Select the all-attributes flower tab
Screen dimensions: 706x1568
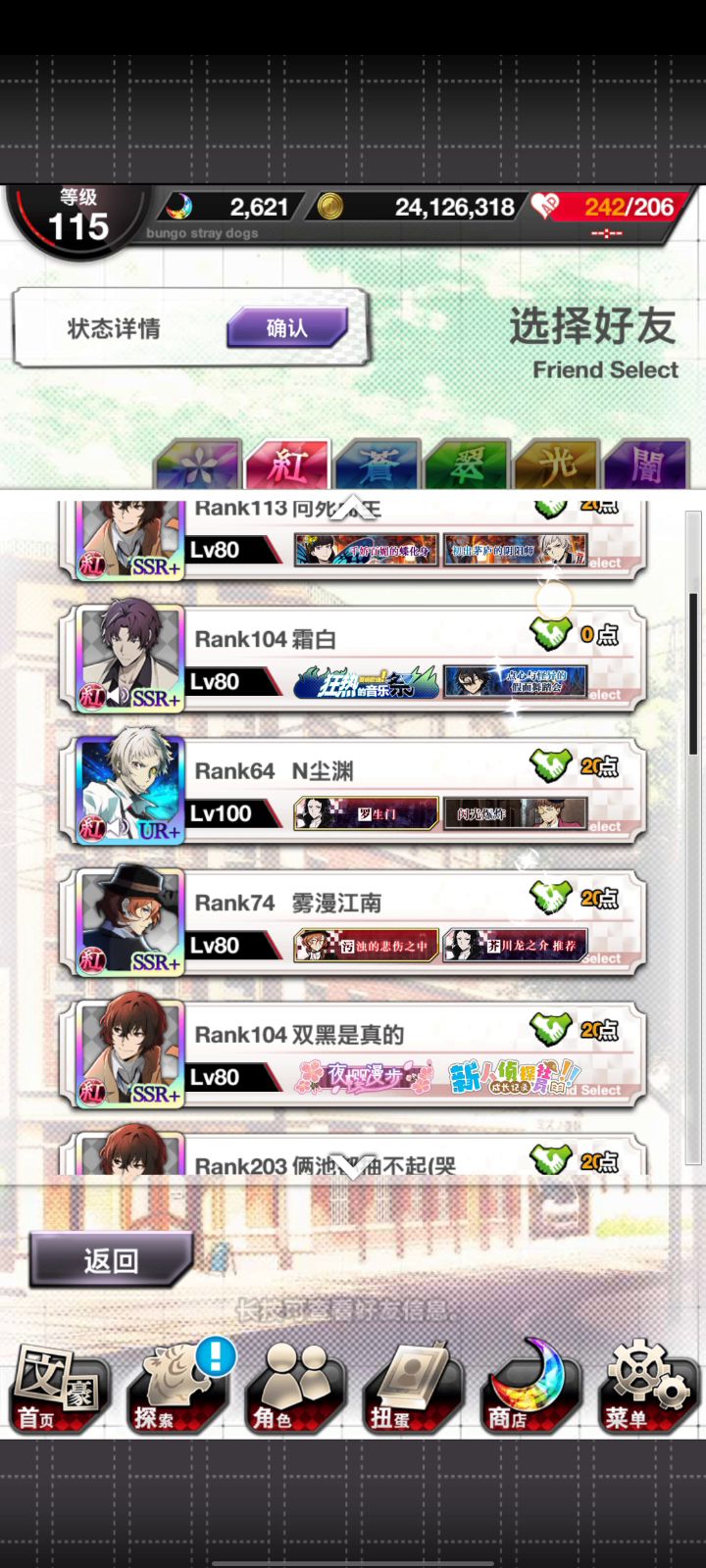[199, 464]
